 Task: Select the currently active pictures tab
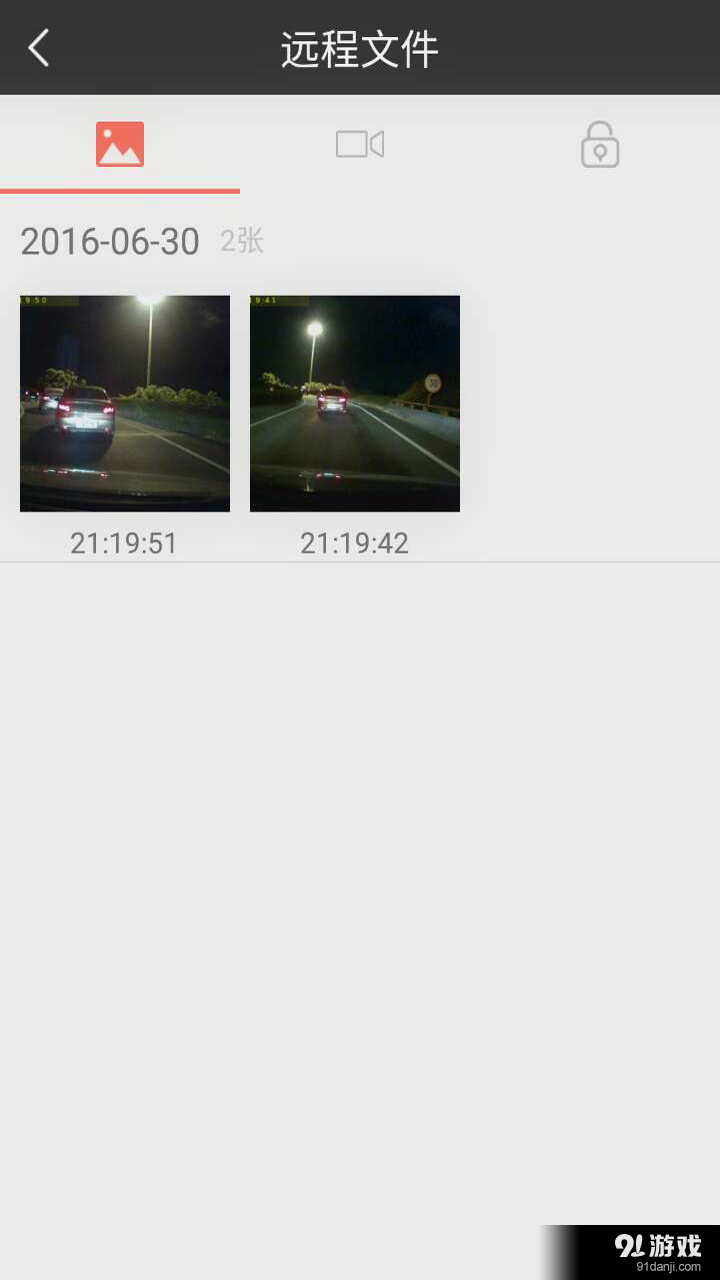tap(120, 144)
